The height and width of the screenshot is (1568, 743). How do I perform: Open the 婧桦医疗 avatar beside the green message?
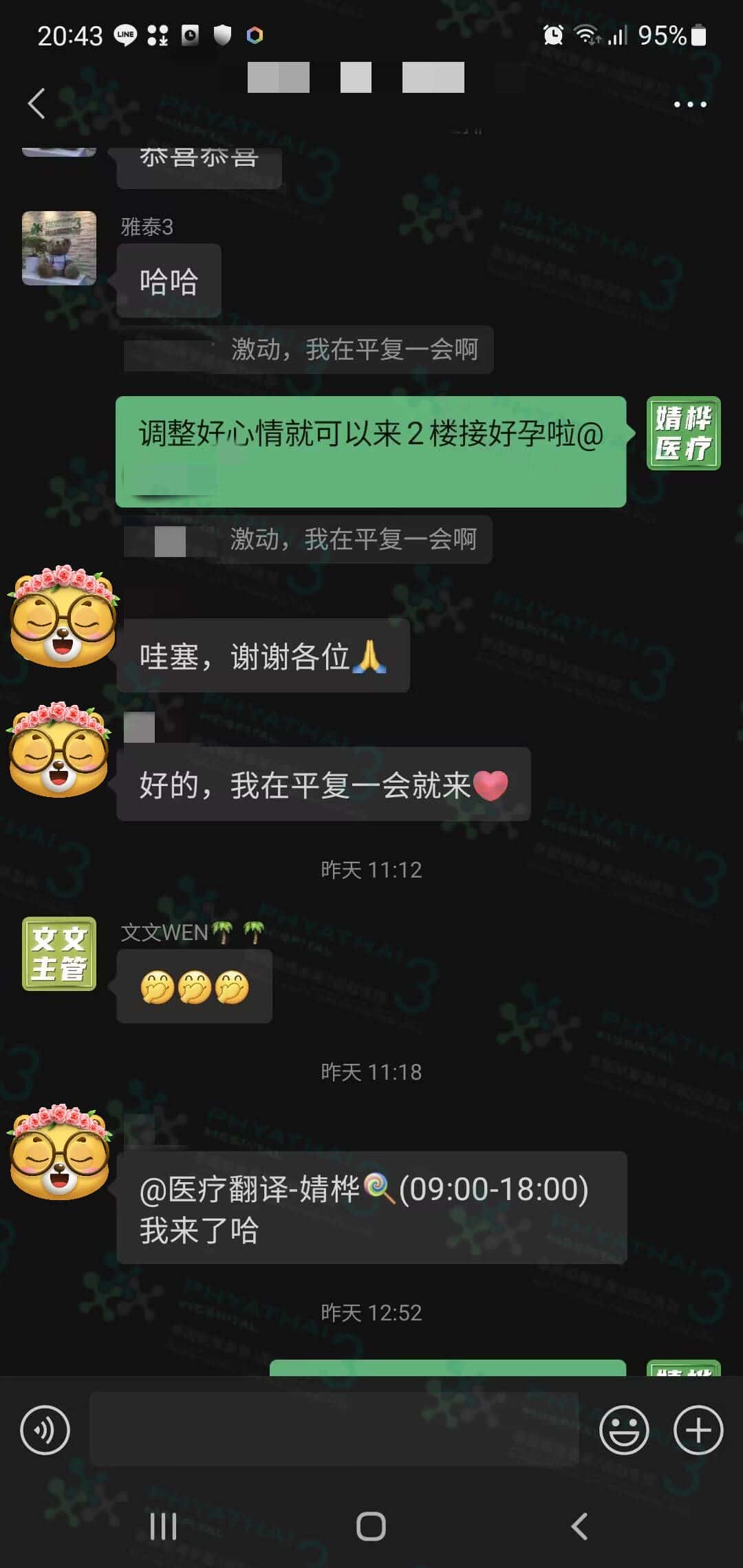(683, 433)
